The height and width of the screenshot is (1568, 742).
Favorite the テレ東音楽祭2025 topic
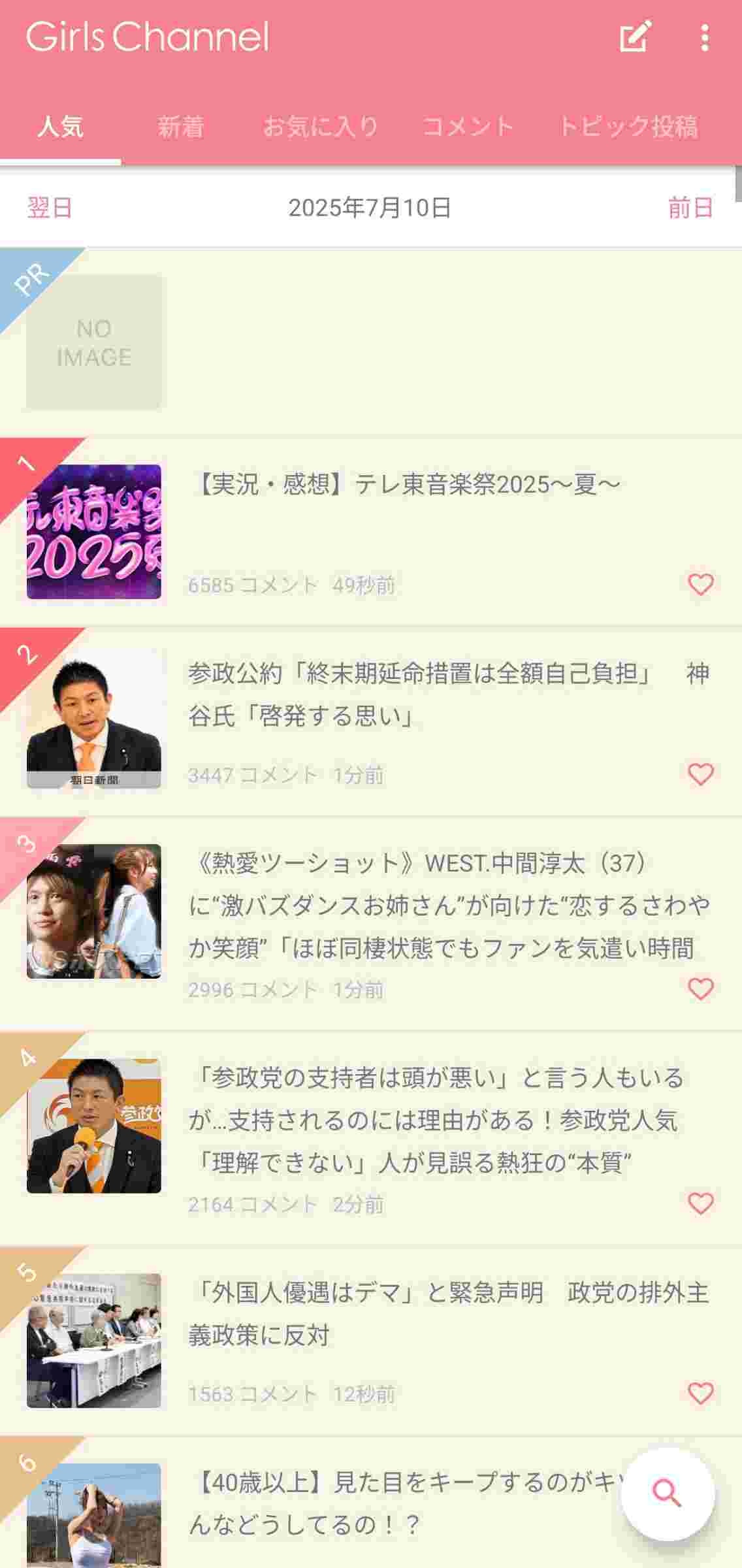pos(700,584)
